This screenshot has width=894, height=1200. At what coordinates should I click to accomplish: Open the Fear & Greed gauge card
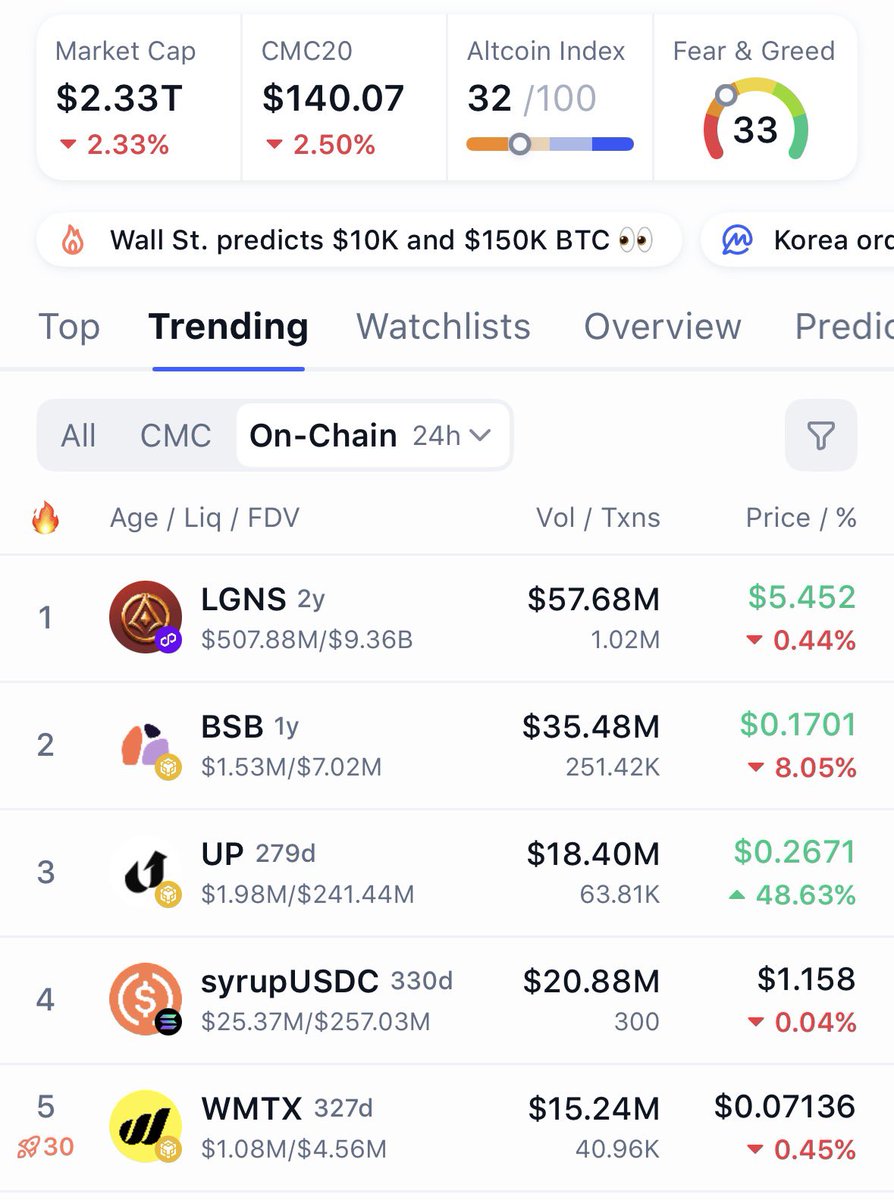click(x=755, y=98)
